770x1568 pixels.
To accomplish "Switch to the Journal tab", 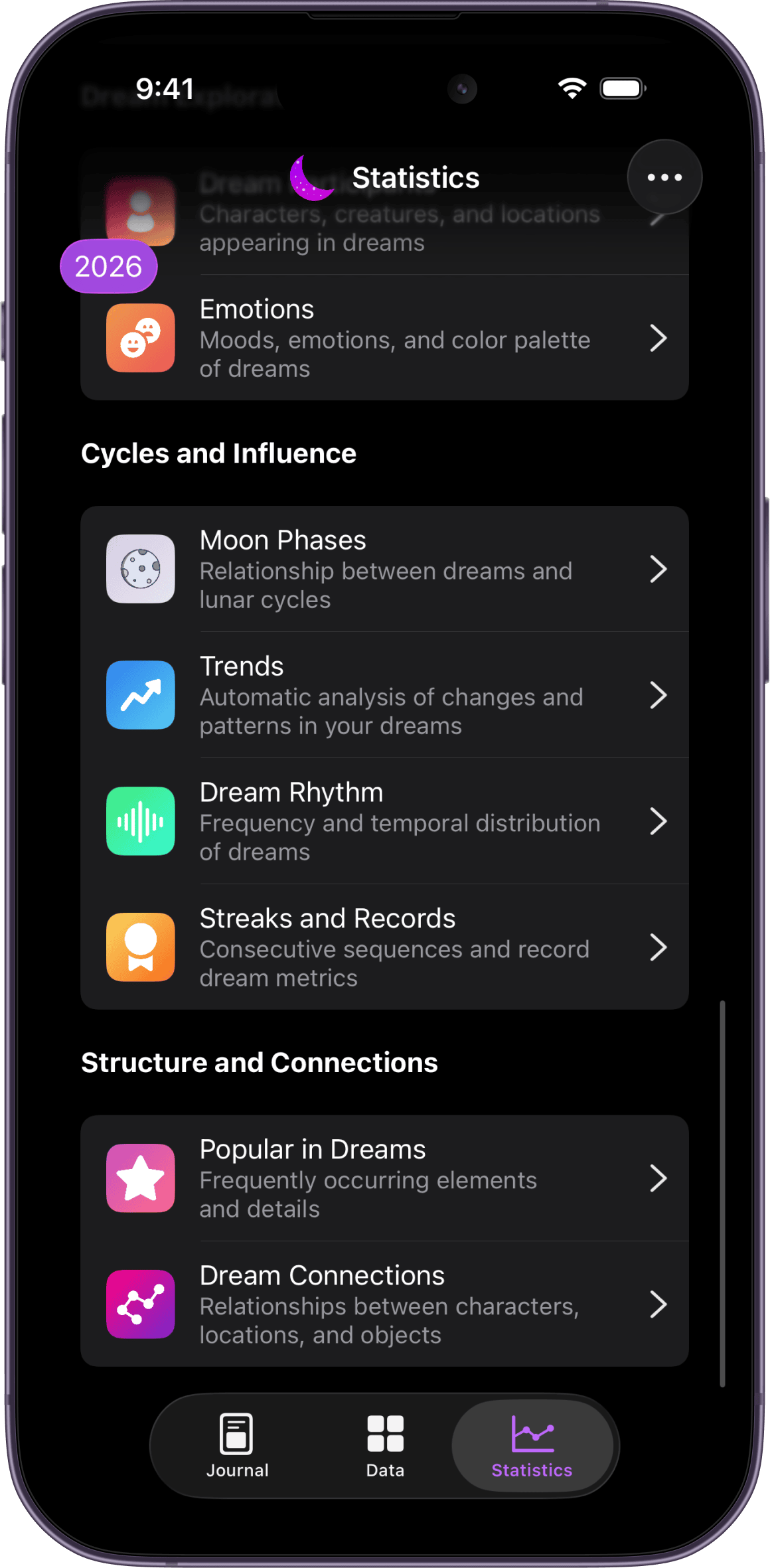I will [x=237, y=1446].
